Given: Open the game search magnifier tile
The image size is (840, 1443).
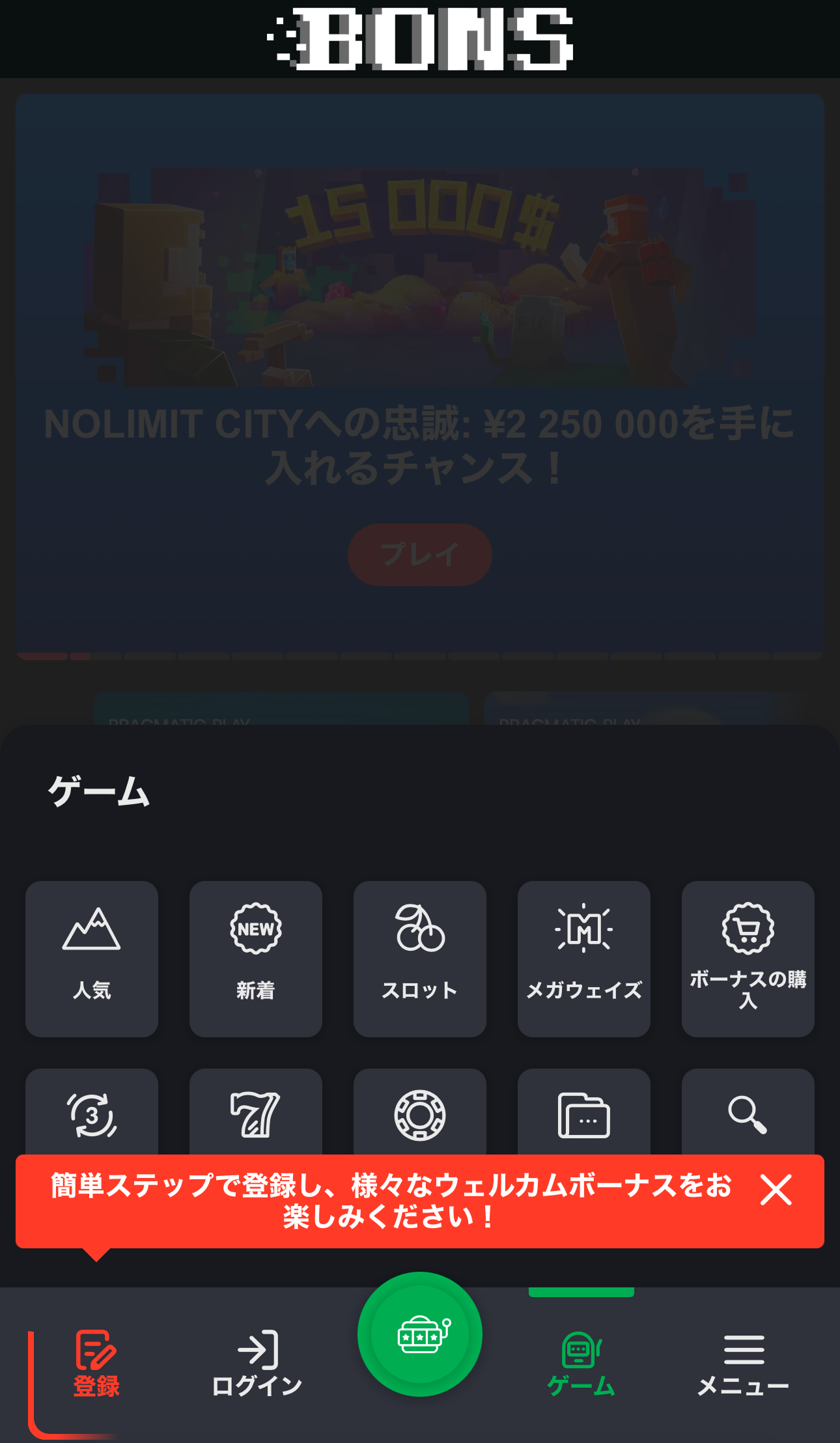Looking at the screenshot, I should tap(748, 1114).
